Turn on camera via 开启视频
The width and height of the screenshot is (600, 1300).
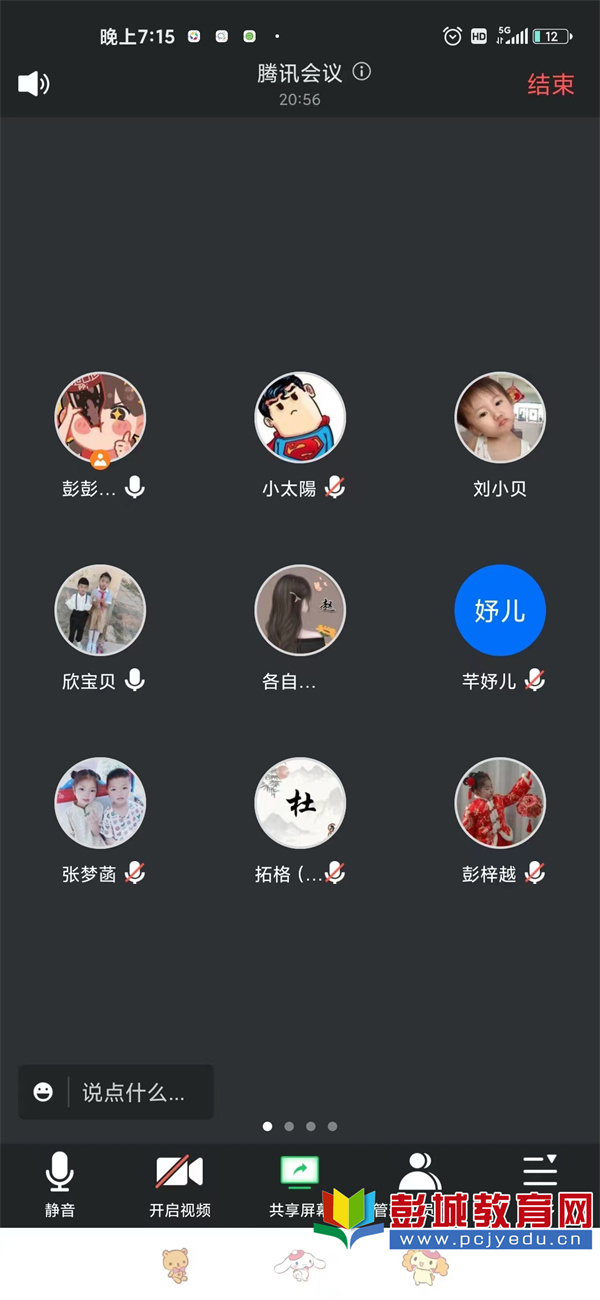coord(180,1184)
